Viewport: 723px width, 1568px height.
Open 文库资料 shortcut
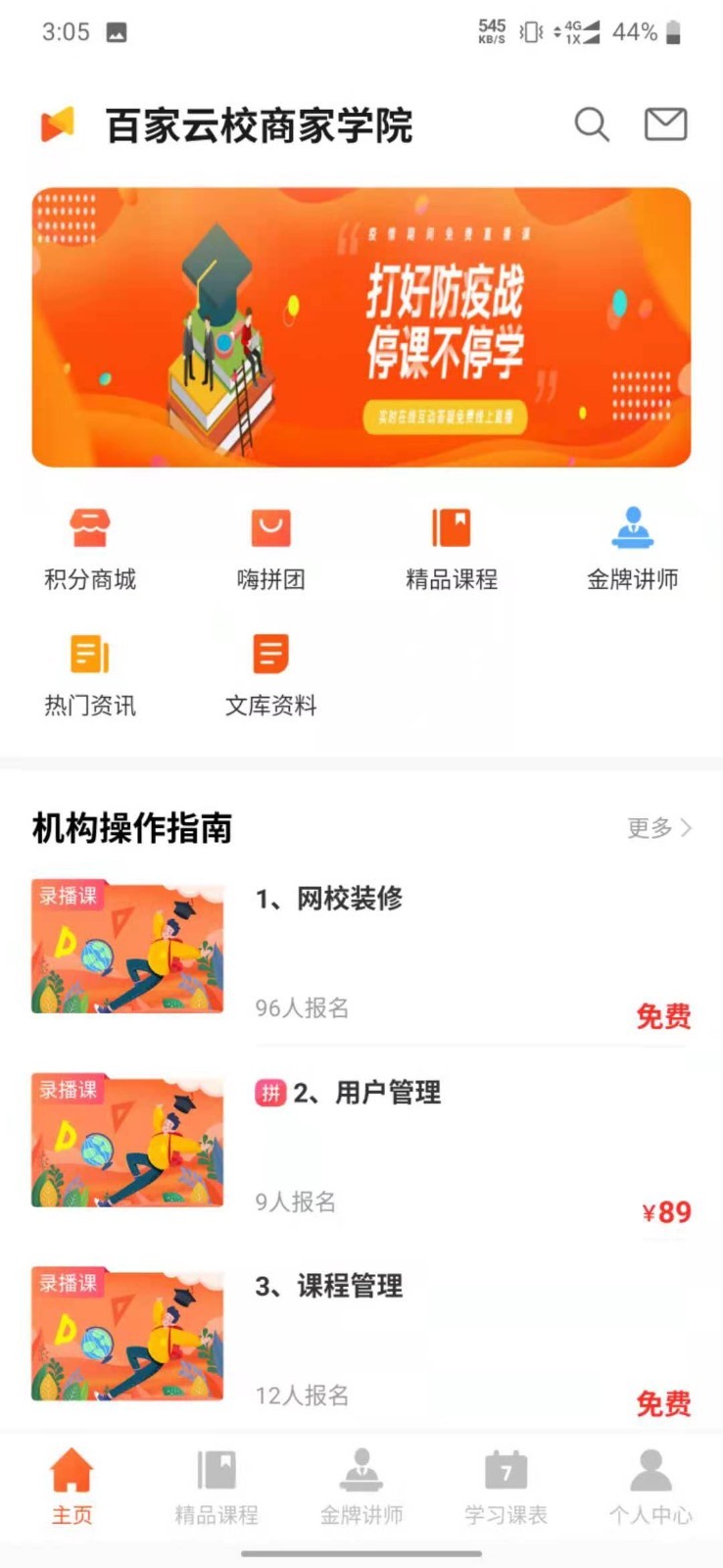[270, 674]
